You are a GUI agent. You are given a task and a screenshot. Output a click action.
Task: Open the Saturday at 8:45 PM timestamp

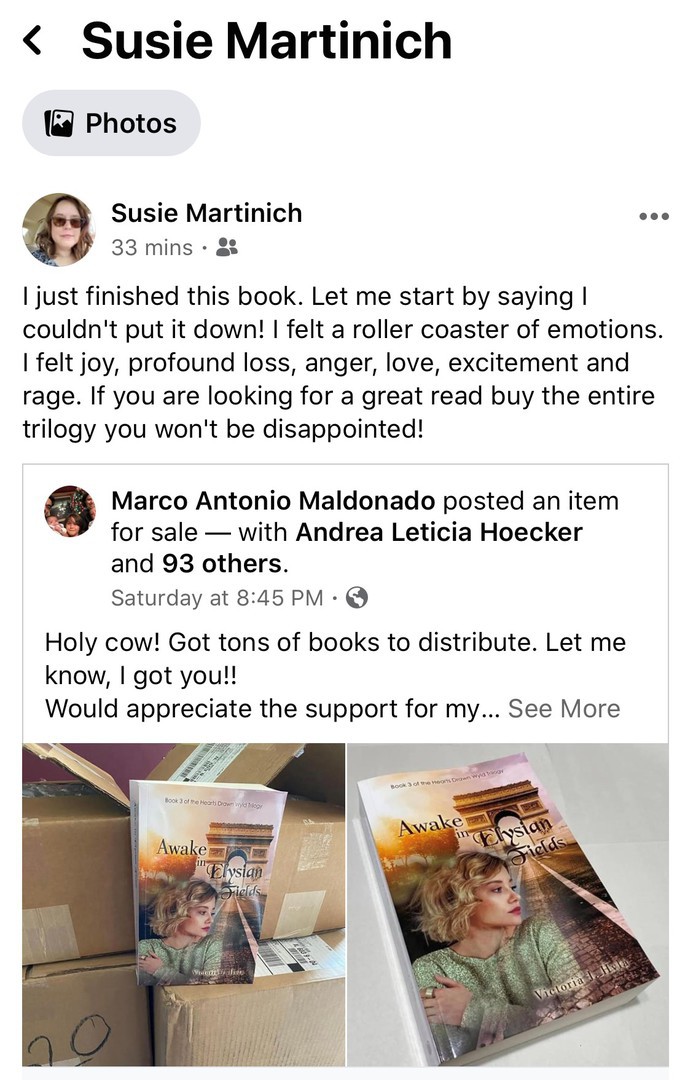pyautogui.click(x=216, y=598)
